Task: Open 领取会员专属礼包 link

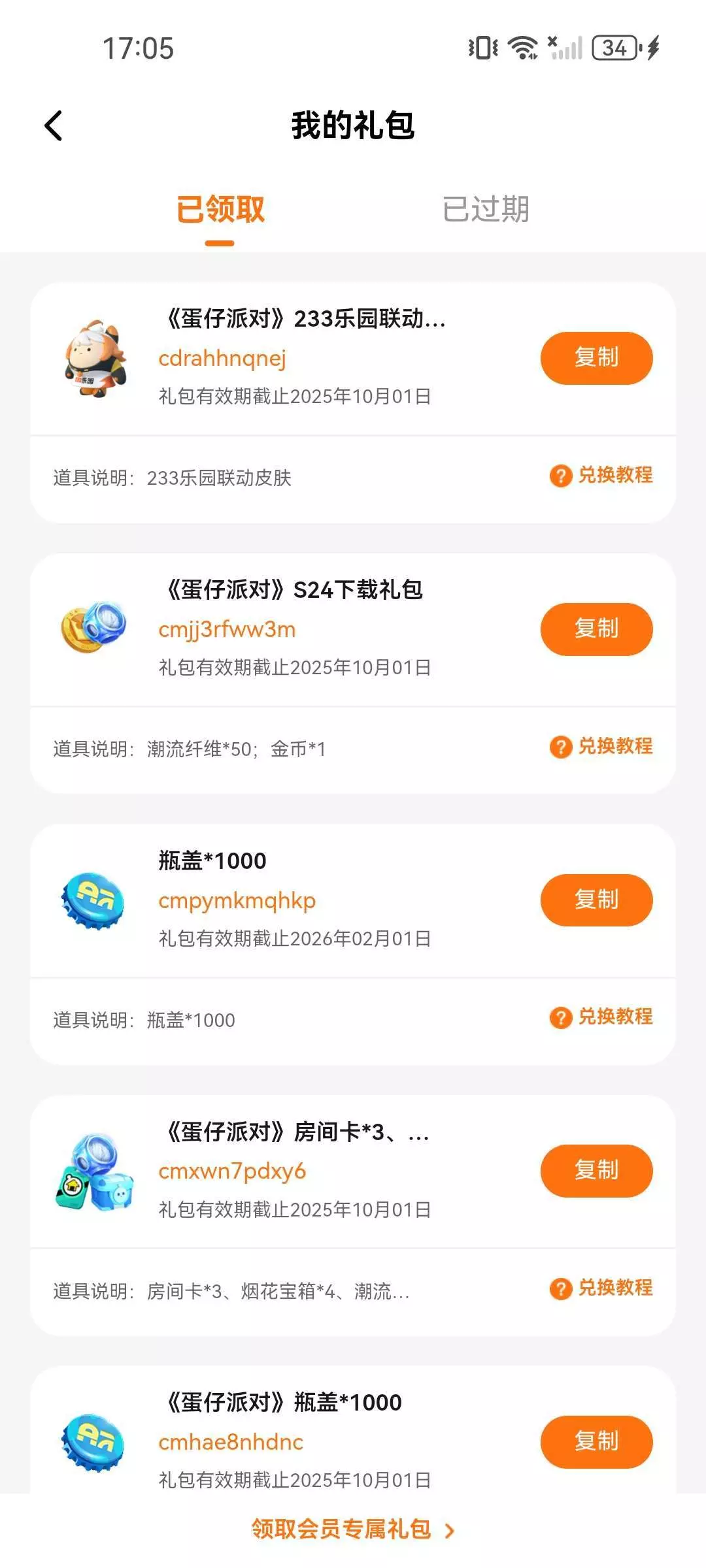Action: pyautogui.click(x=353, y=1529)
